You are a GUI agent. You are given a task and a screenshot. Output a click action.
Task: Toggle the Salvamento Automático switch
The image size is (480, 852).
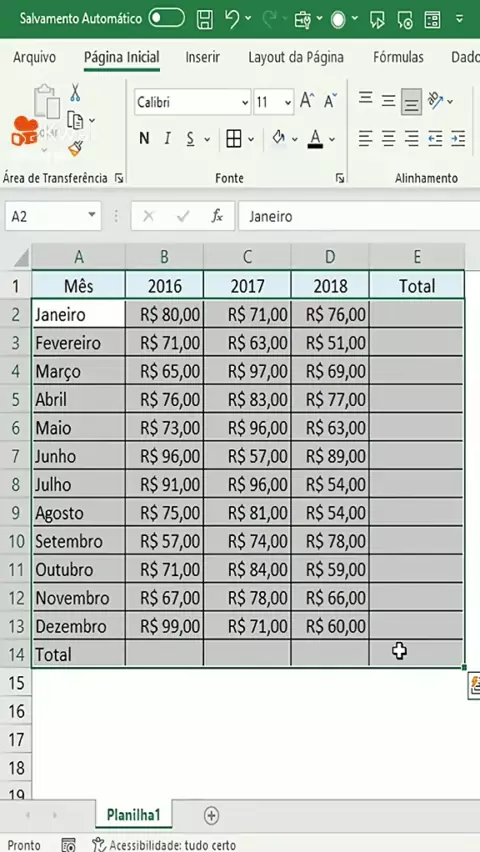[166, 19]
